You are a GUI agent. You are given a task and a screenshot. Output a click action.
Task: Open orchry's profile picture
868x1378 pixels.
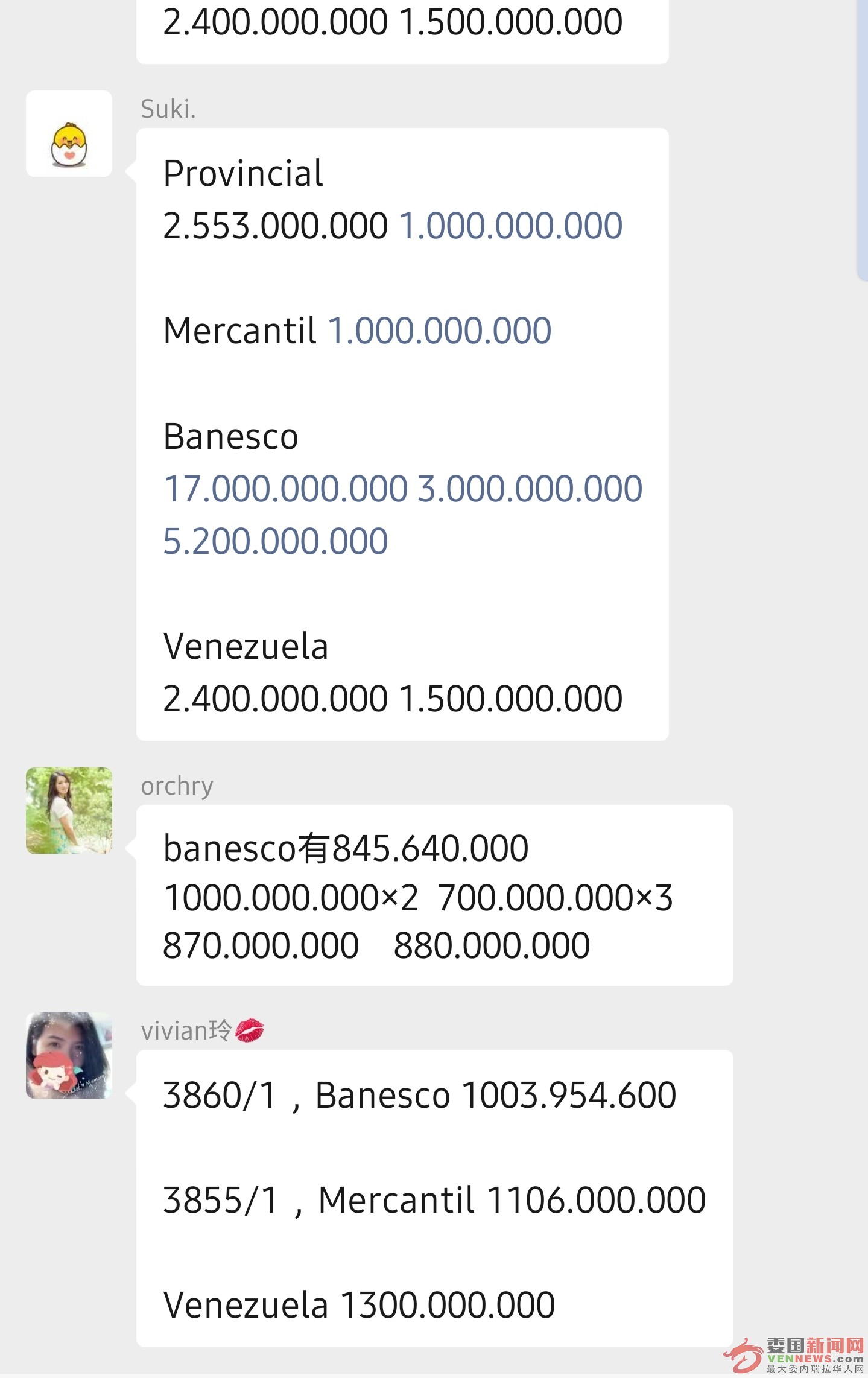tap(69, 810)
